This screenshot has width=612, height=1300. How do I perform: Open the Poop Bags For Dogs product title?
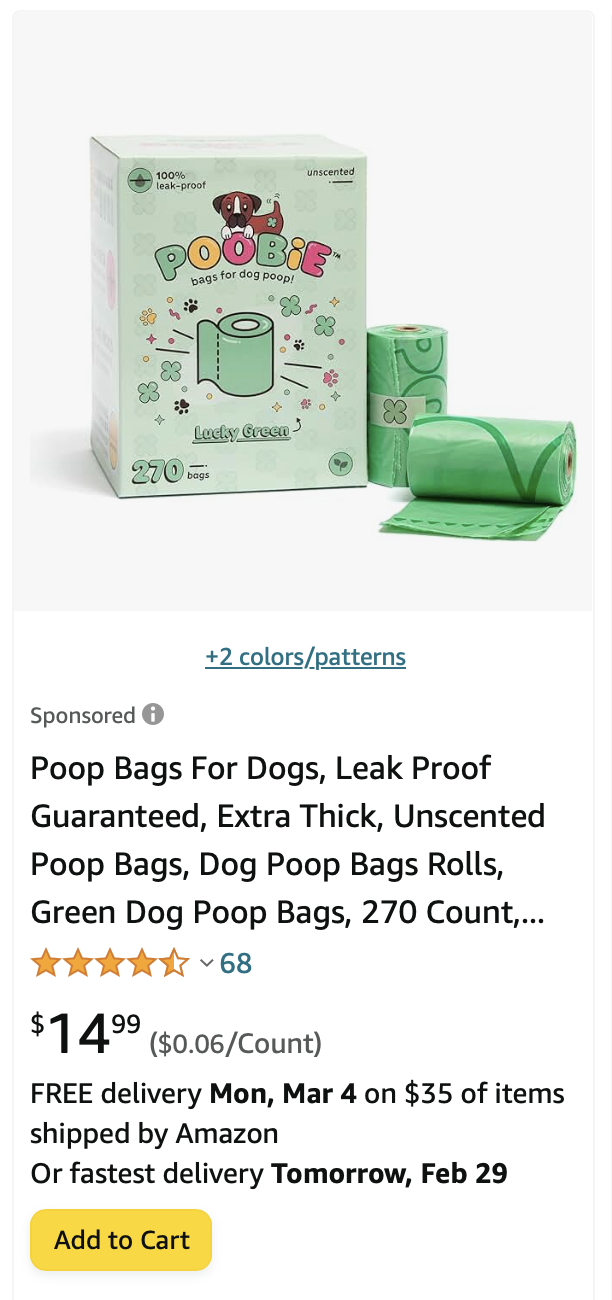click(288, 840)
